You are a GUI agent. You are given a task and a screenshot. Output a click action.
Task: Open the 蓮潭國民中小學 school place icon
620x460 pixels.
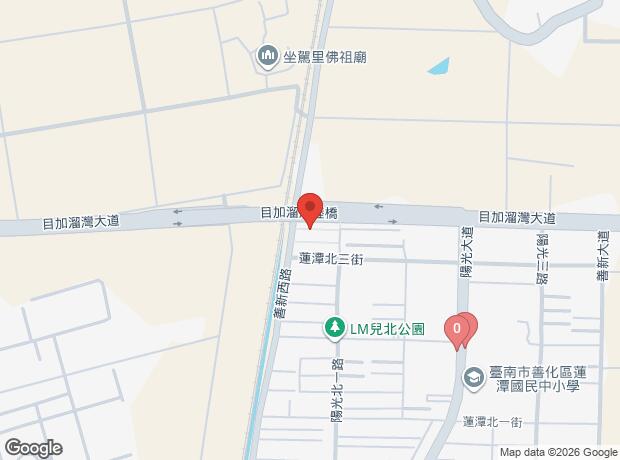[x=473, y=377]
